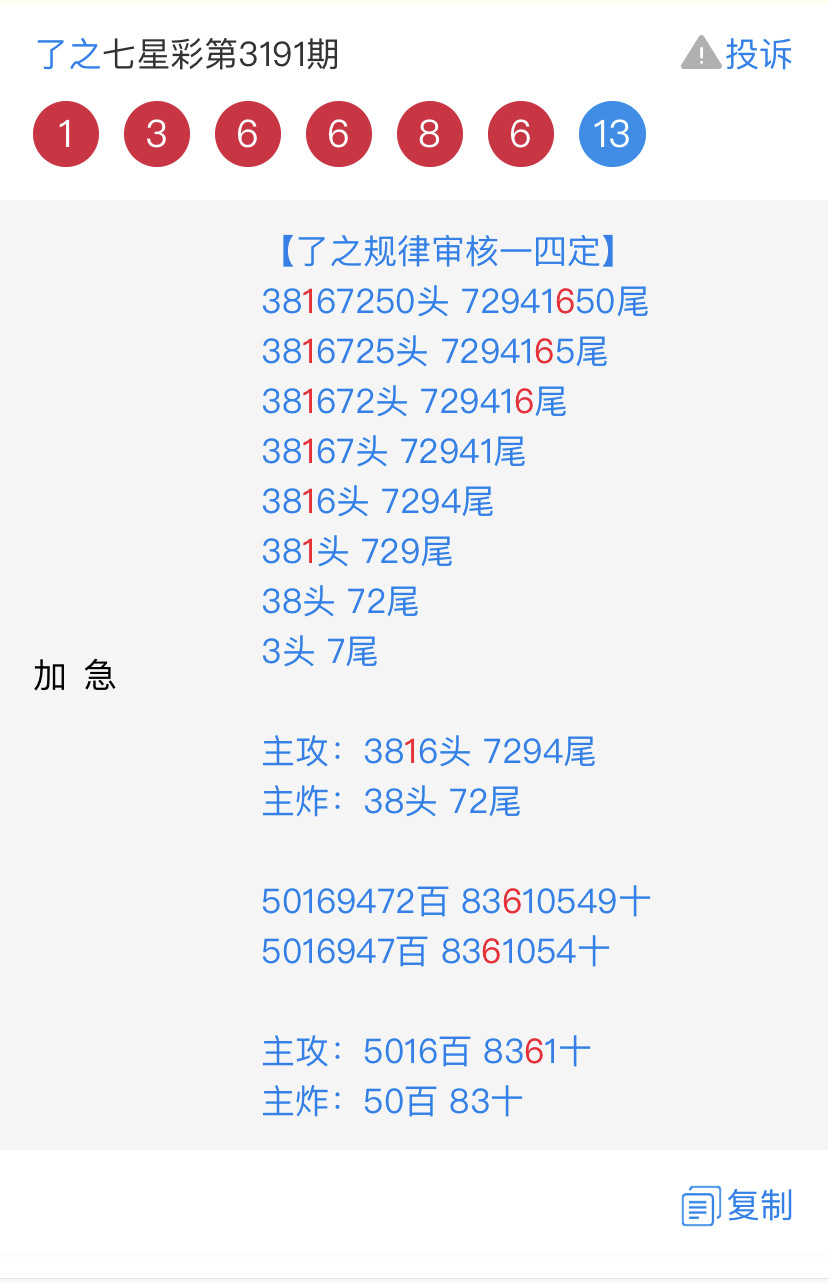This screenshot has width=828, height=1283.
Task: Select the 主炸：50百 83十 line
Action: tap(391, 1101)
